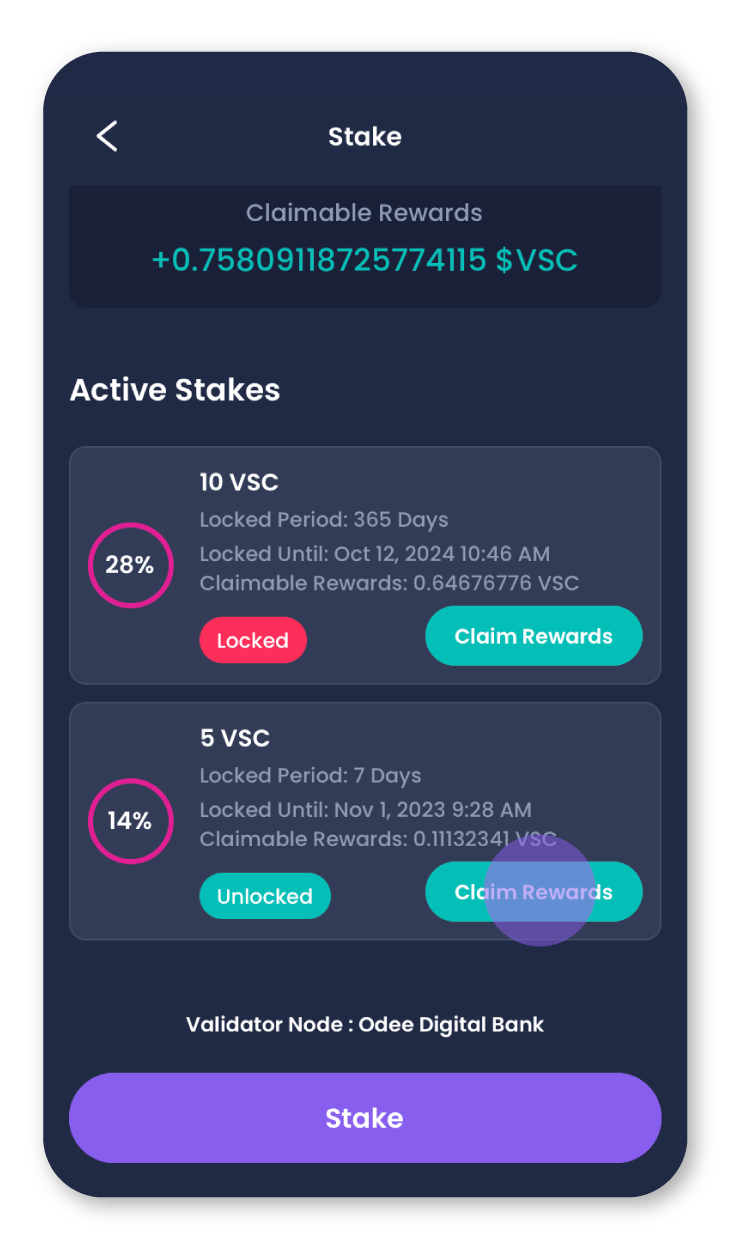Image resolution: width=730 pixels, height=1247 pixels.
Task: Claim rewards for the 10 VSC stake
Action: (x=533, y=636)
